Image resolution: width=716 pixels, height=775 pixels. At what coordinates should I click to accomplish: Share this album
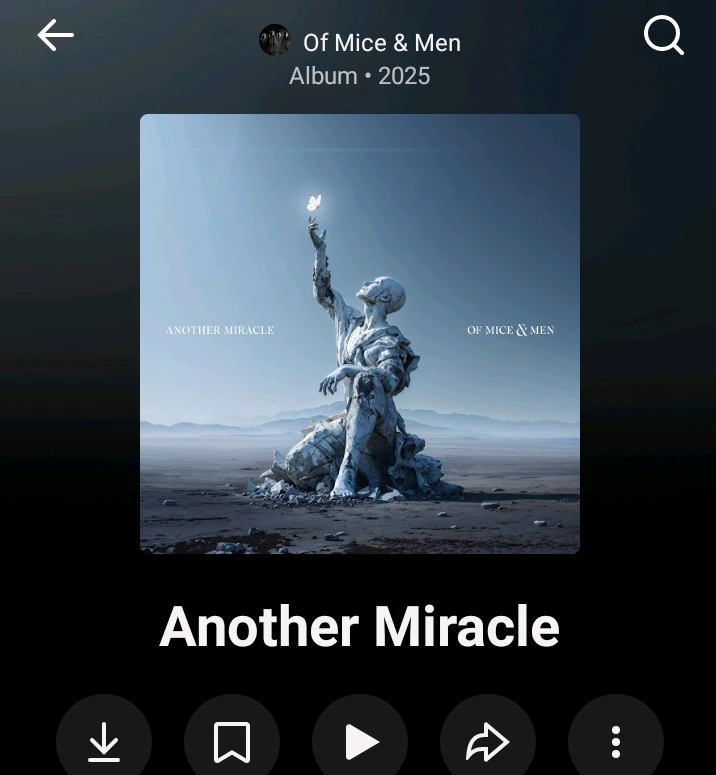pos(488,741)
